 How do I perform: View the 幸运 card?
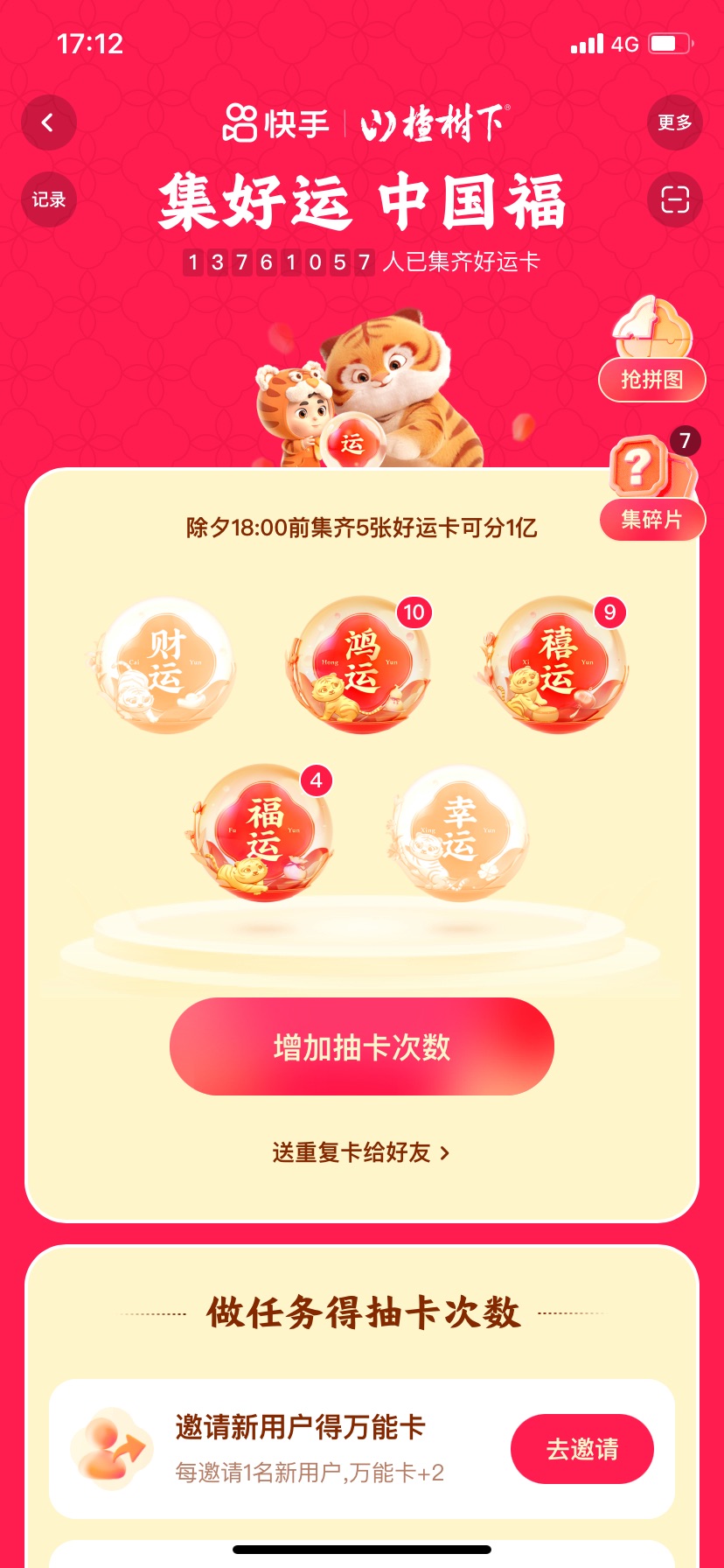click(x=458, y=833)
